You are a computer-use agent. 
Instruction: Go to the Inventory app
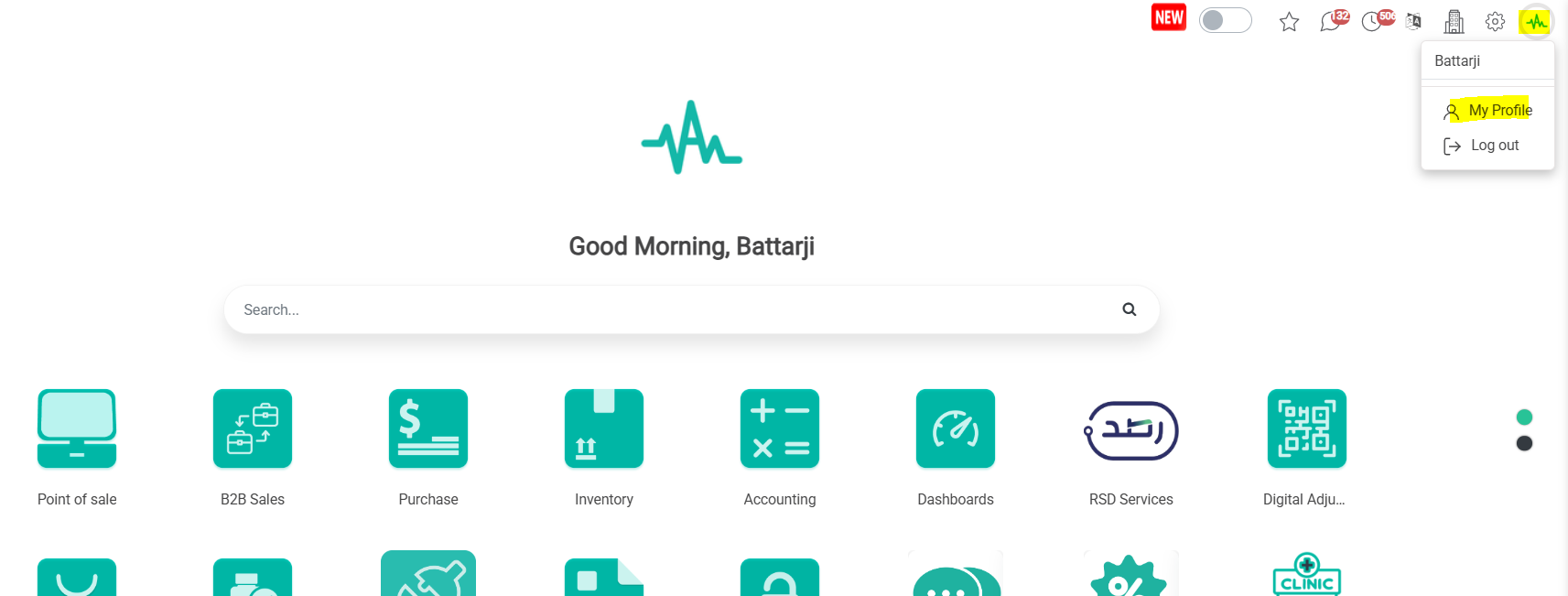click(x=604, y=428)
